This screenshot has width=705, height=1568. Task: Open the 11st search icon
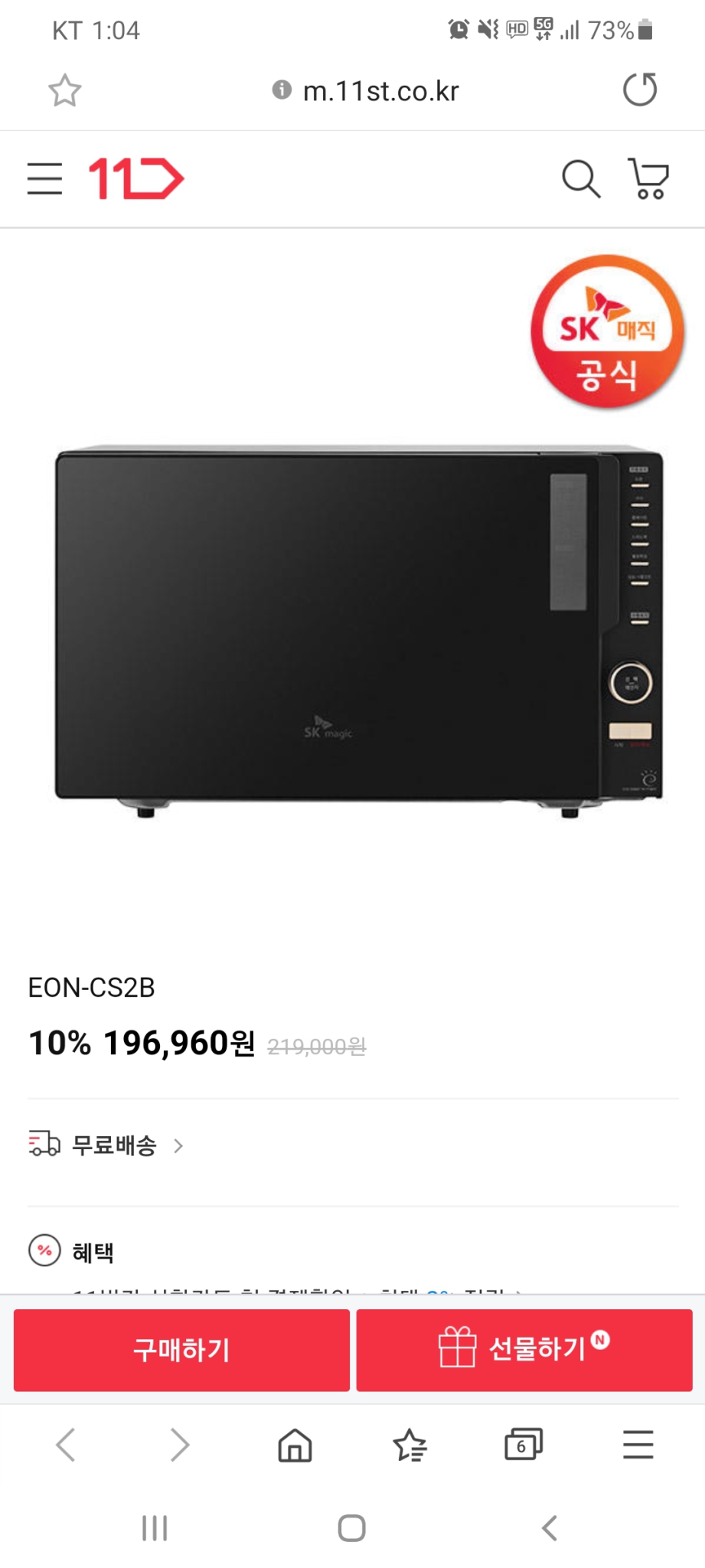tap(581, 179)
